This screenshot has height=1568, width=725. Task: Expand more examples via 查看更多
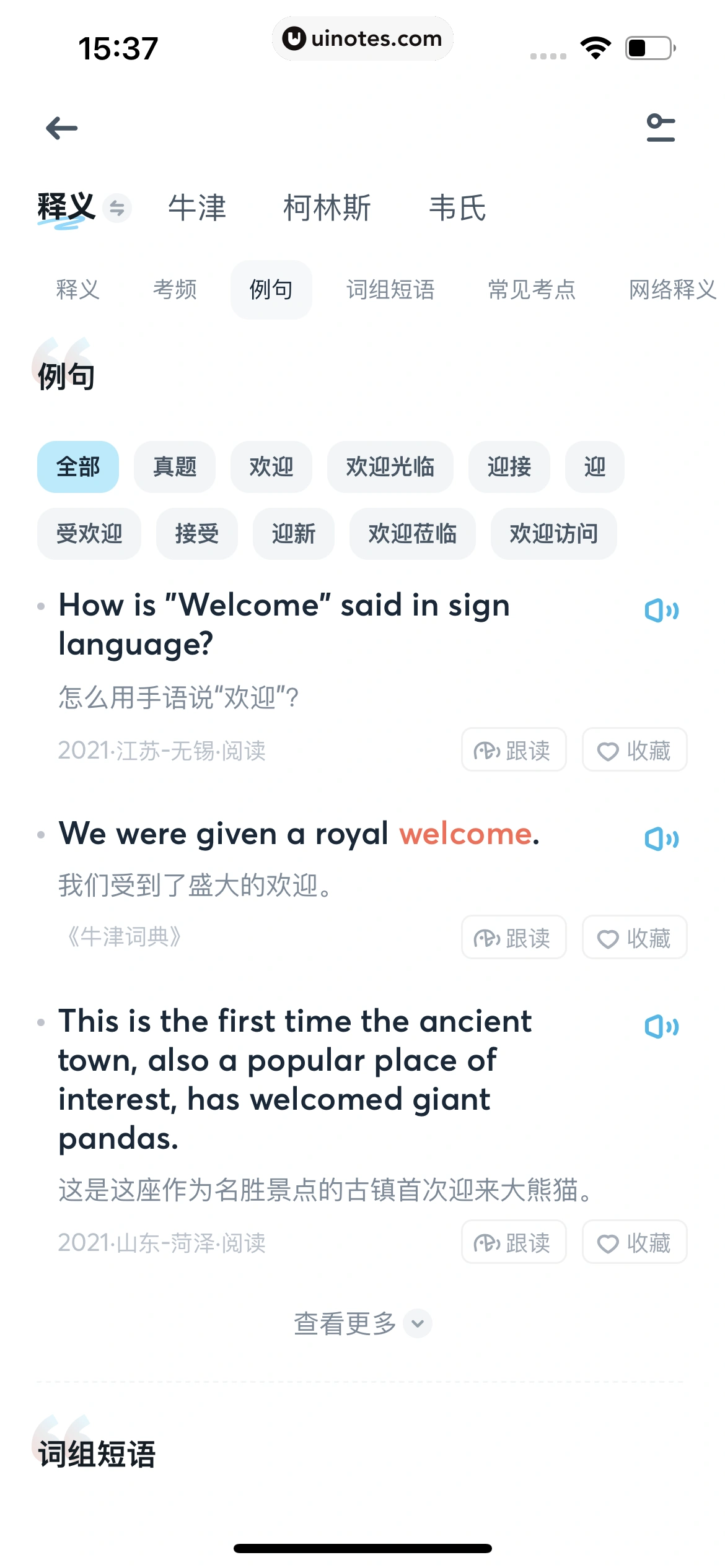tap(362, 1323)
